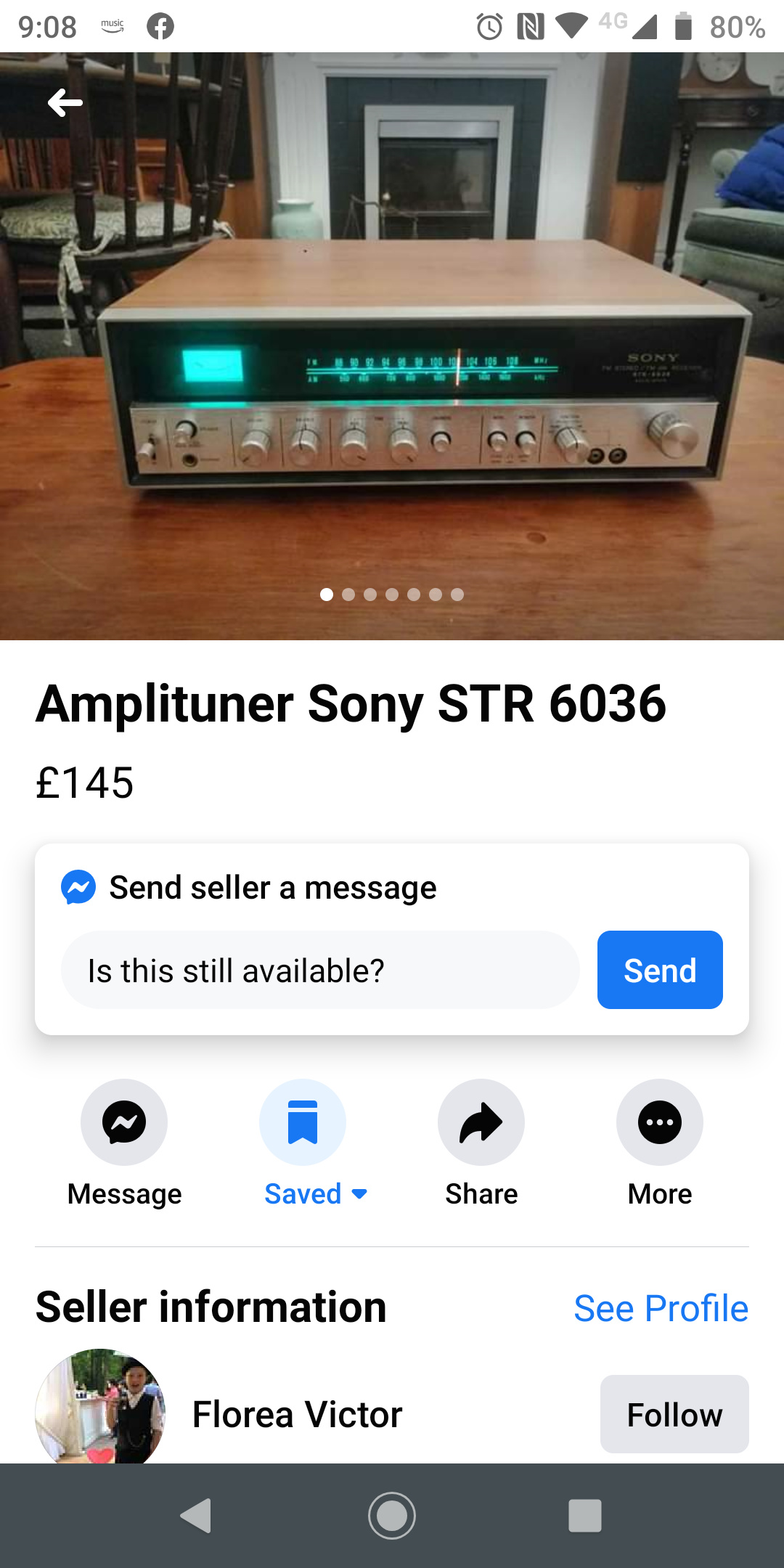This screenshot has width=784, height=1568.
Task: Open the See Profile link
Action: [661, 1308]
